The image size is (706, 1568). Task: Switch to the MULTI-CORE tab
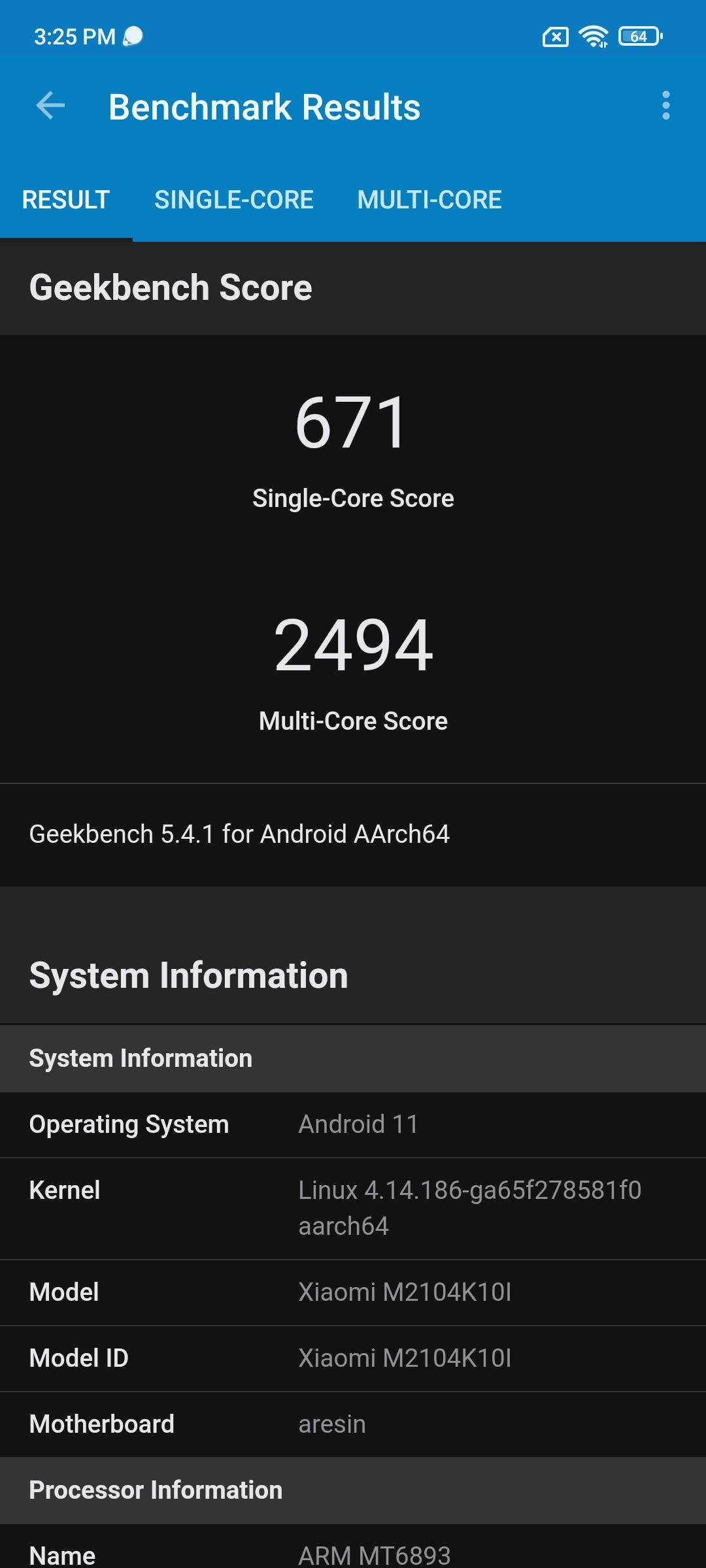pyautogui.click(x=429, y=200)
